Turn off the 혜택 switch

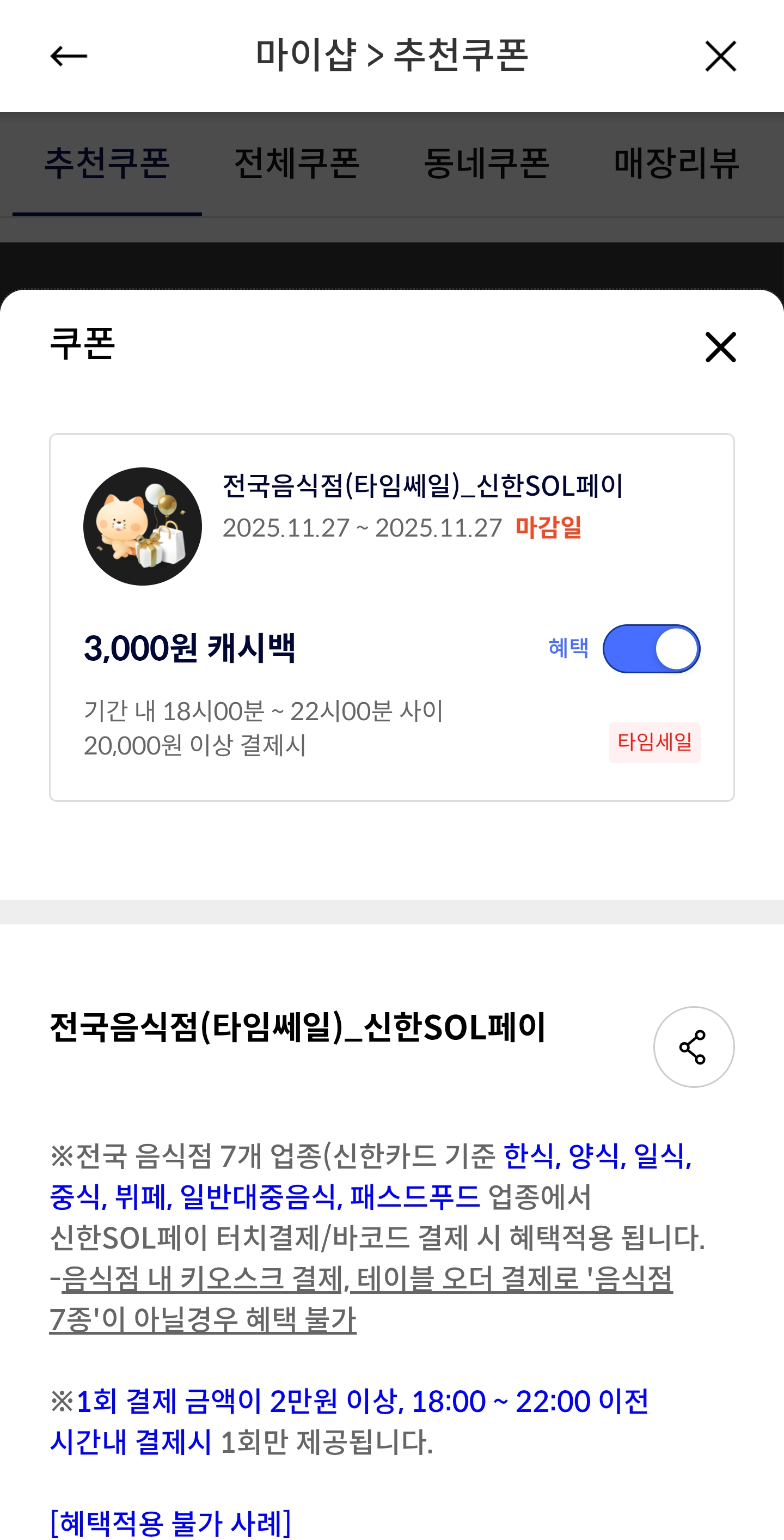(x=651, y=649)
